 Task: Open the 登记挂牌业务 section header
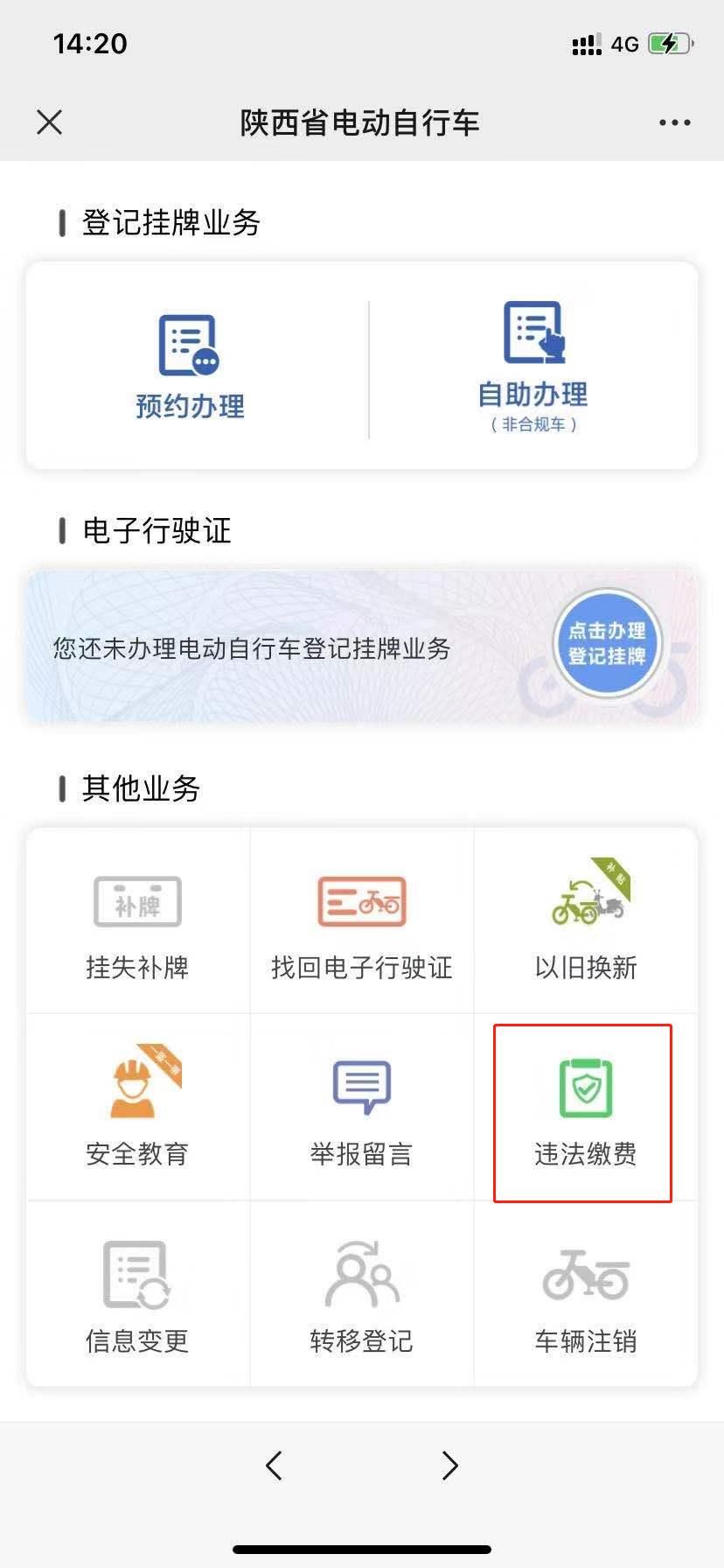(159, 223)
